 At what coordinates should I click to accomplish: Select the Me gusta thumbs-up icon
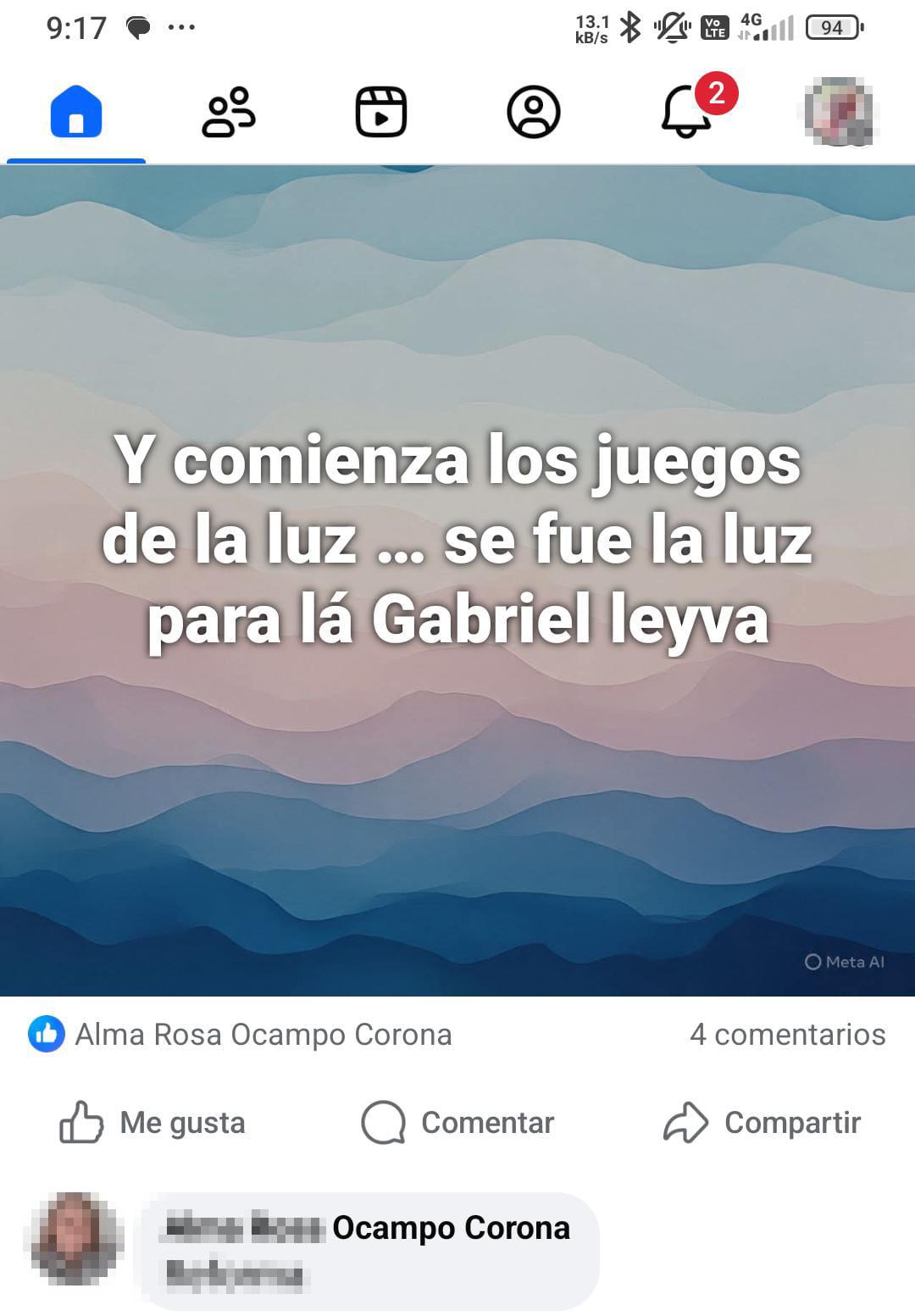tap(80, 1123)
